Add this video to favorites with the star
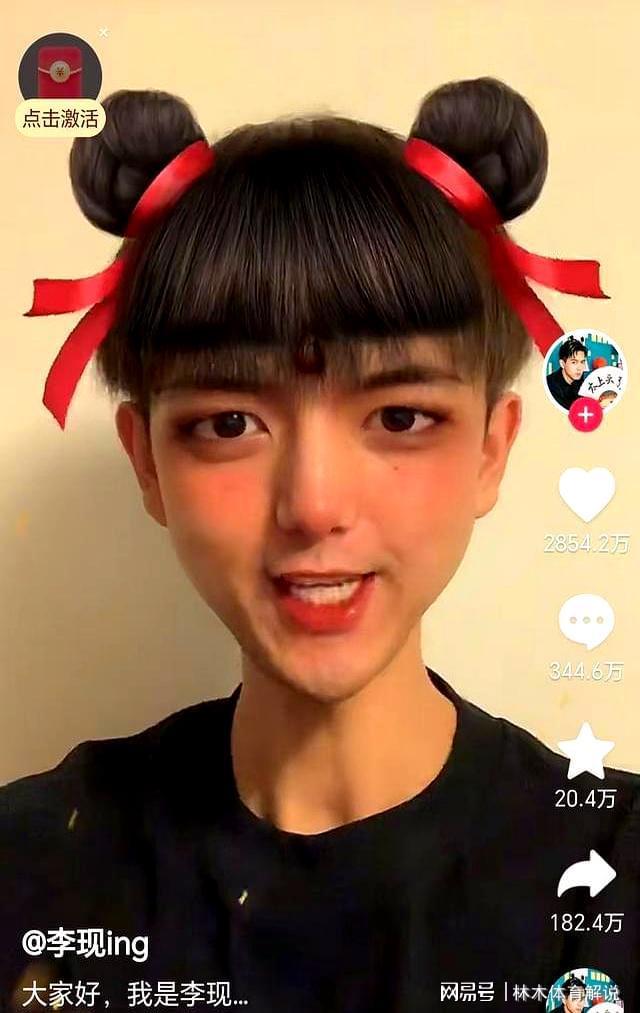Screen dimensions: 640x1013 pos(585,750)
